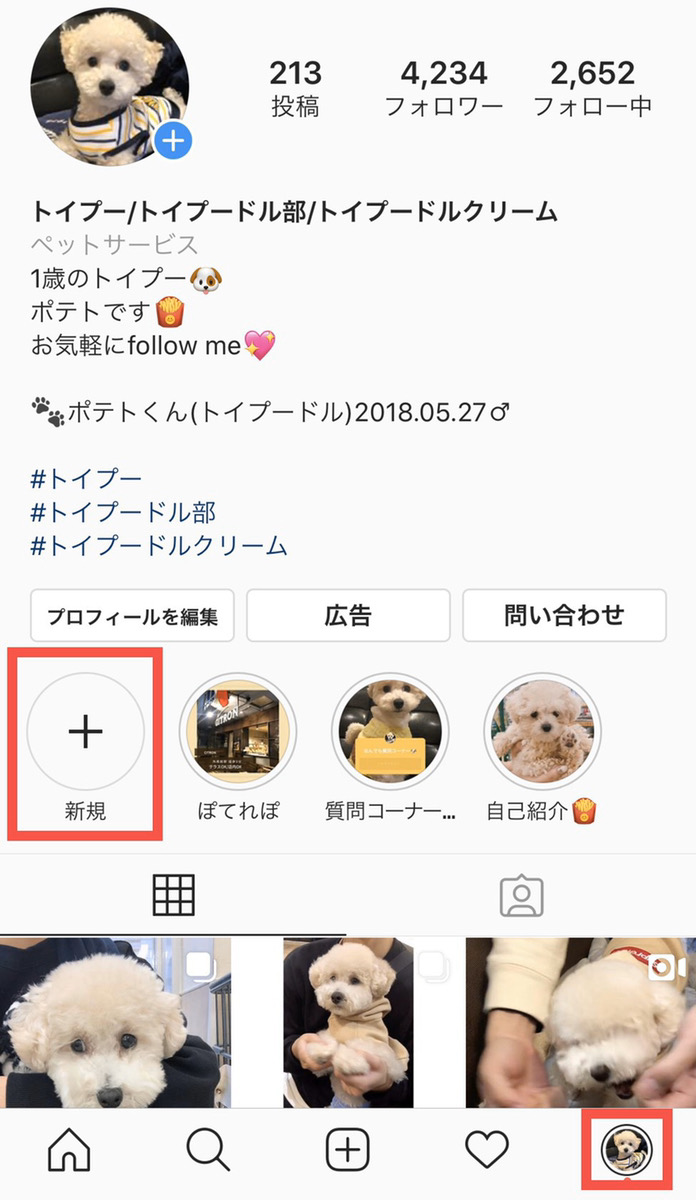Open the 広告 button
The image size is (696, 1200).
348,615
